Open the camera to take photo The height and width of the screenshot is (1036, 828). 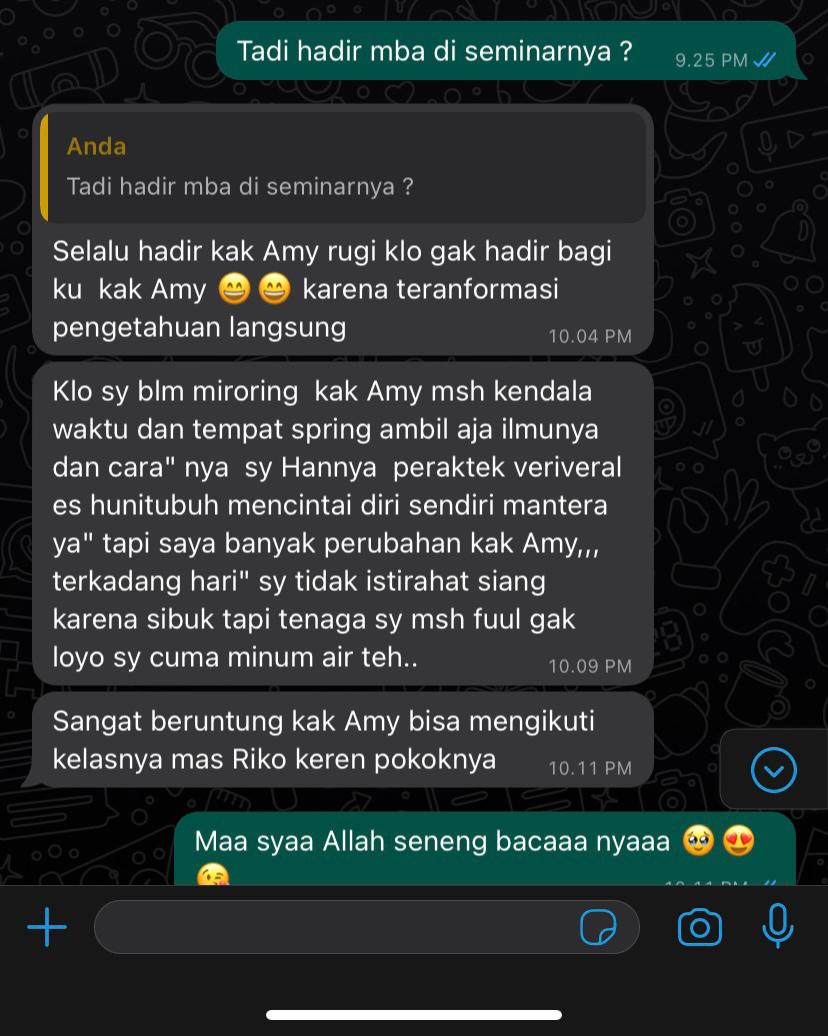pyautogui.click(x=699, y=927)
